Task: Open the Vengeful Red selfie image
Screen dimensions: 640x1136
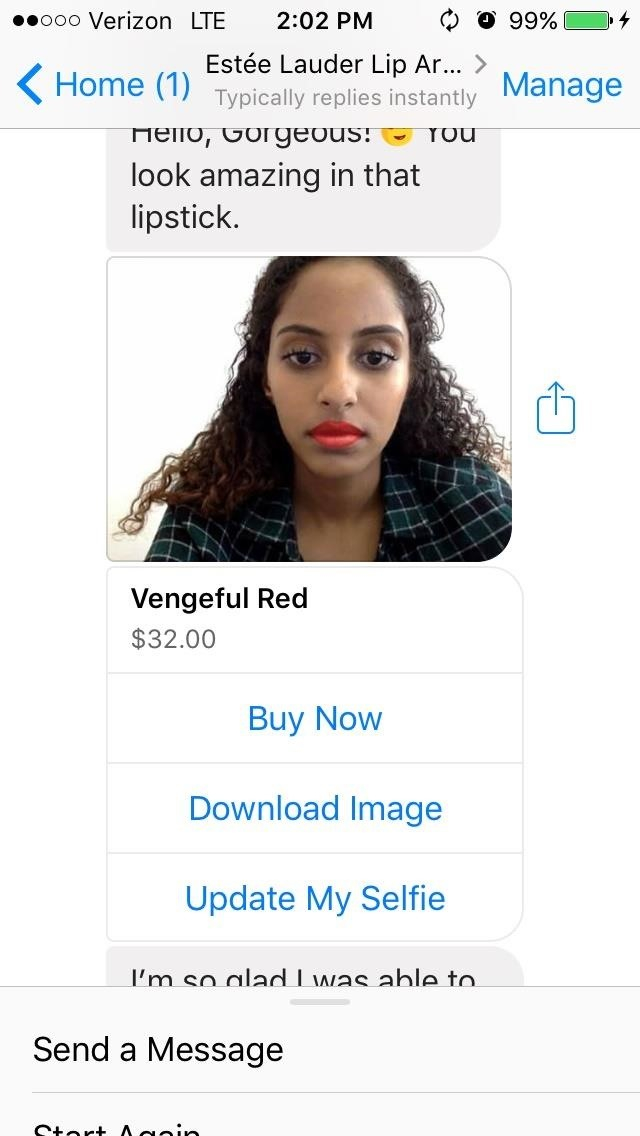Action: (x=309, y=409)
